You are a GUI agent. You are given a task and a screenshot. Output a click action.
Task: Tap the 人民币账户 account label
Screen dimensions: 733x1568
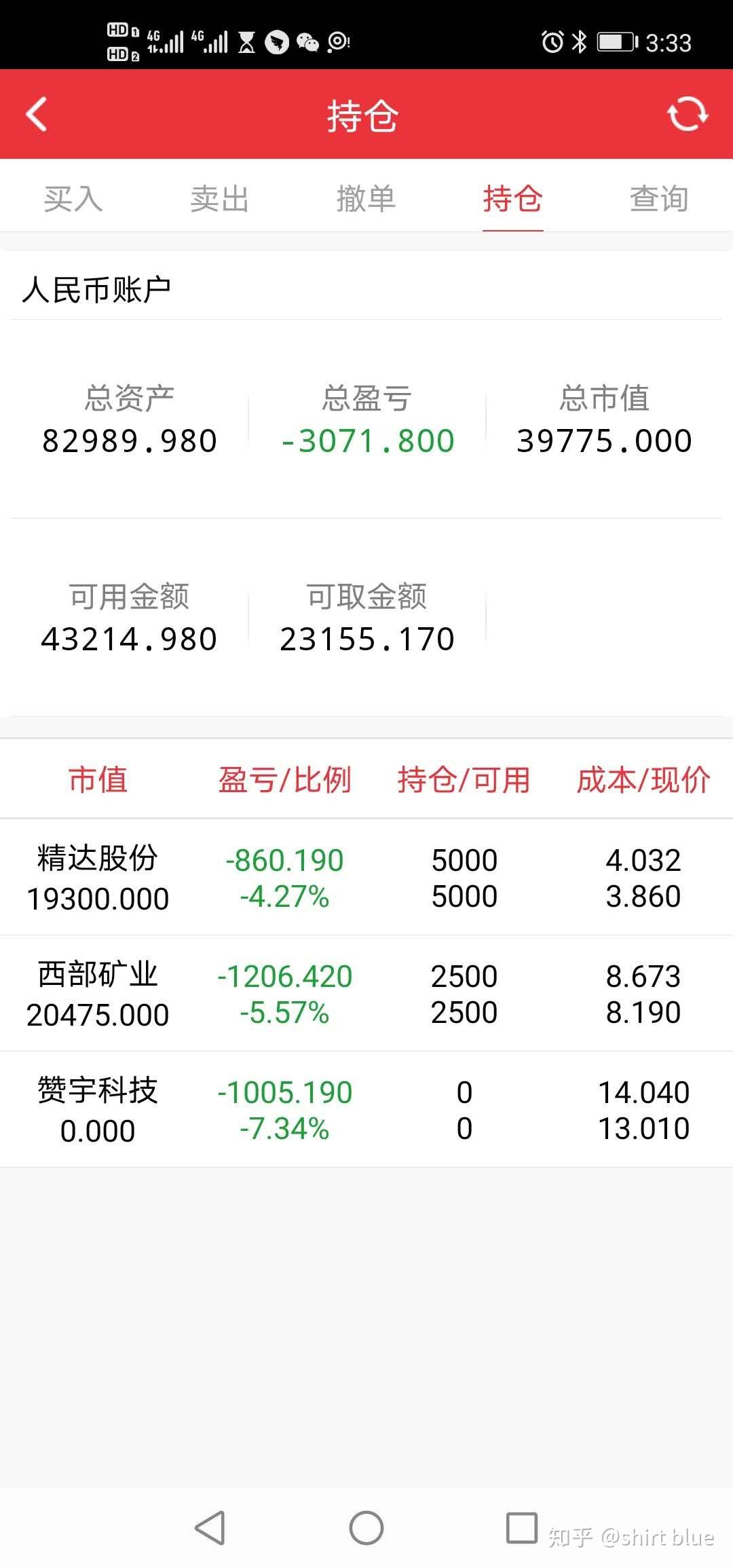(x=96, y=288)
